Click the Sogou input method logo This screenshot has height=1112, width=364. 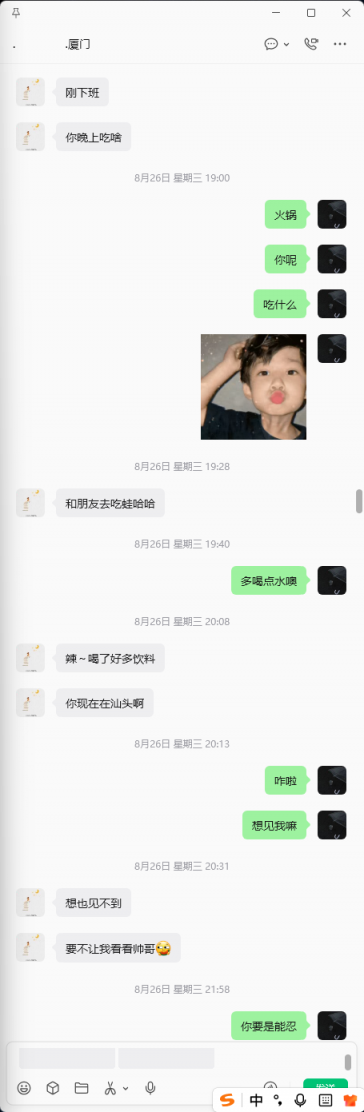pyautogui.click(x=227, y=1100)
